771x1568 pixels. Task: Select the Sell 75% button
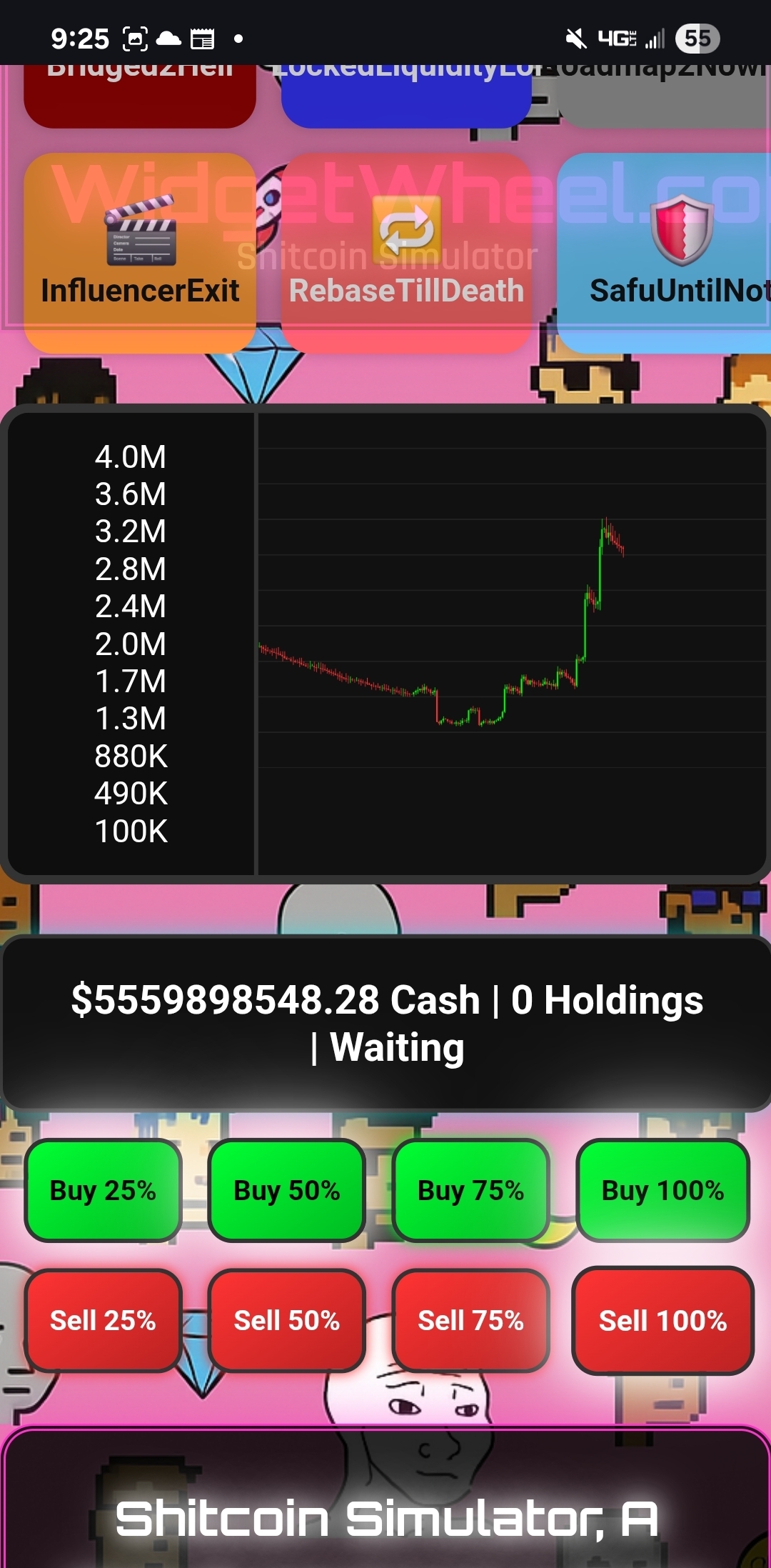[x=470, y=1320]
